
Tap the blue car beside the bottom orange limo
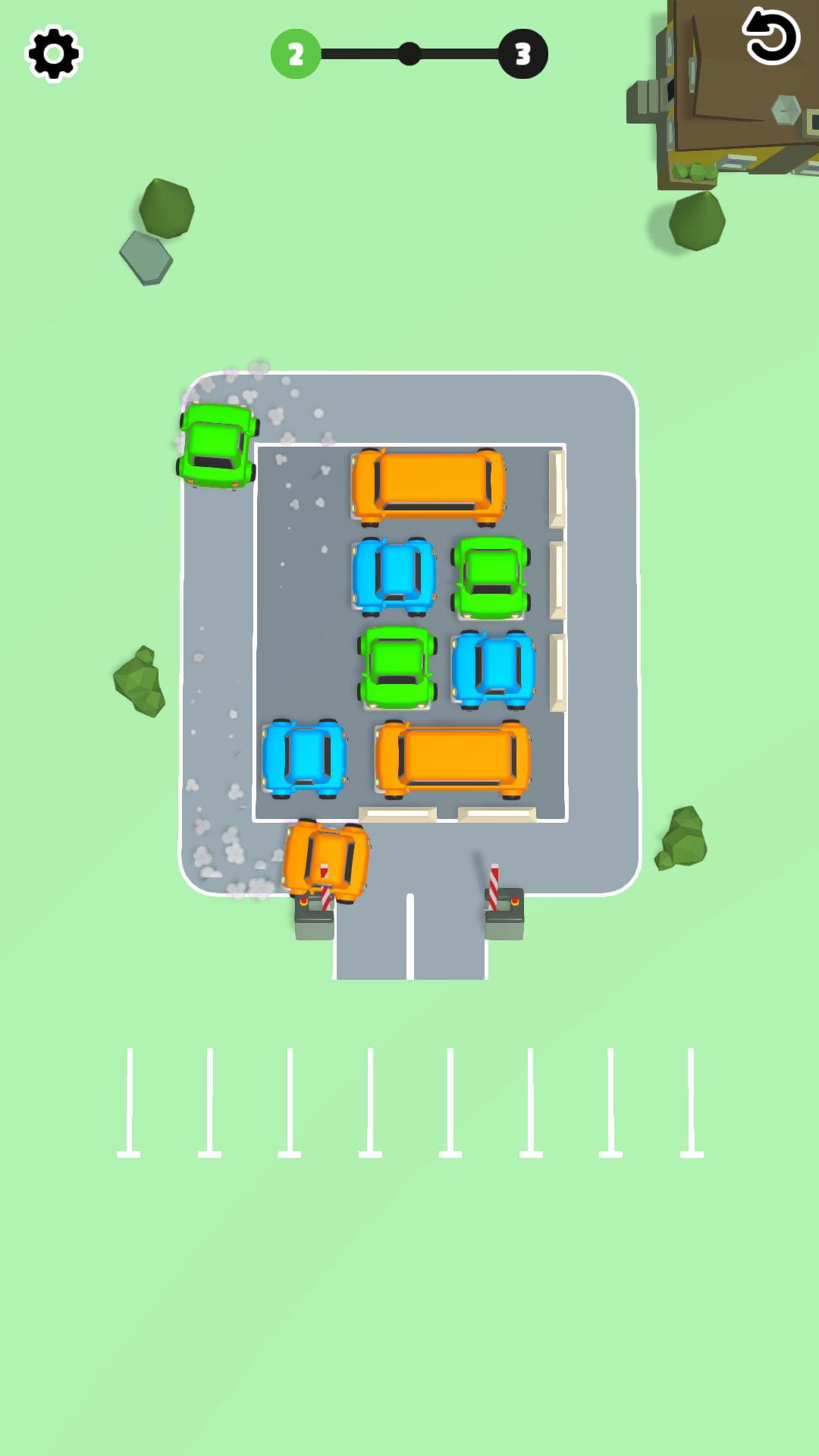[x=304, y=758]
